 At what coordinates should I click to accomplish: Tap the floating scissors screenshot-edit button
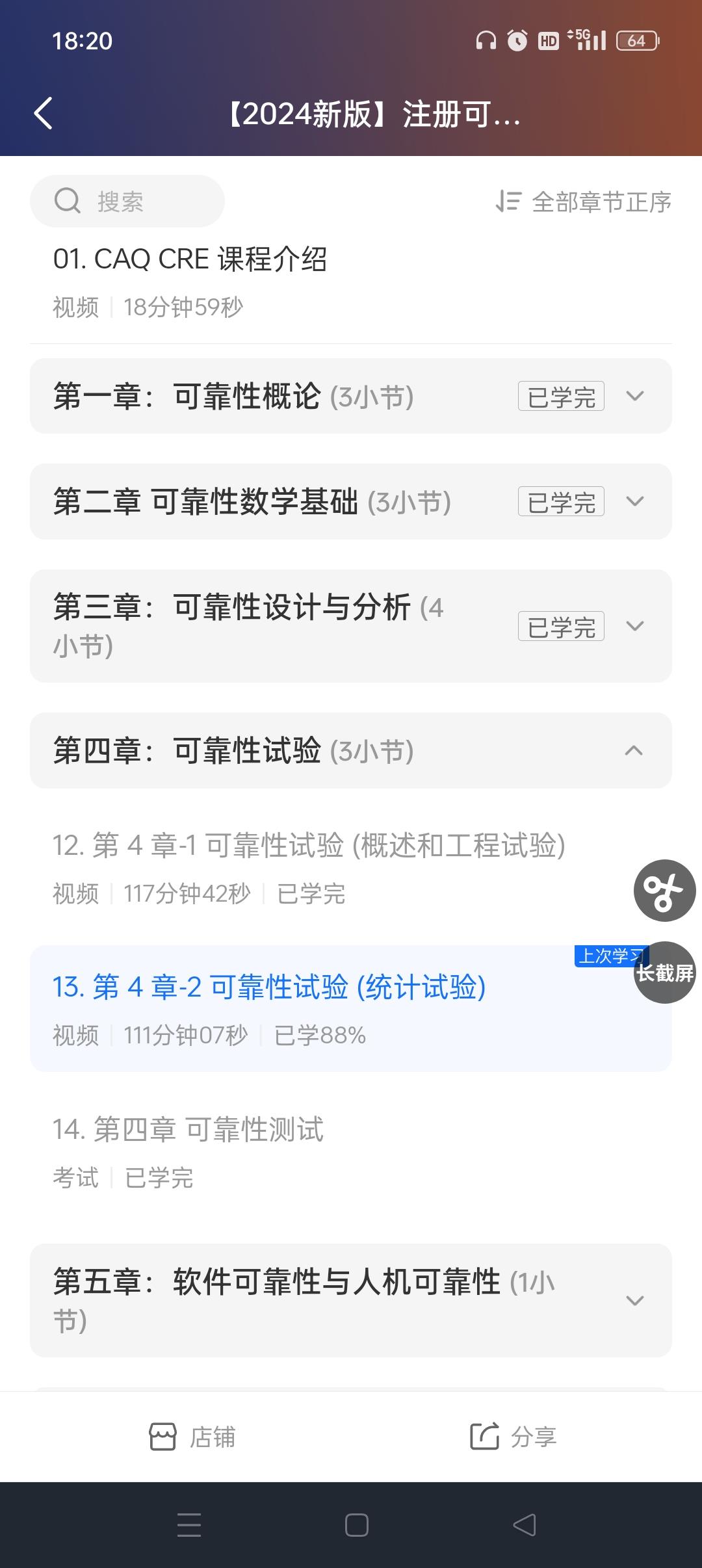point(664,891)
